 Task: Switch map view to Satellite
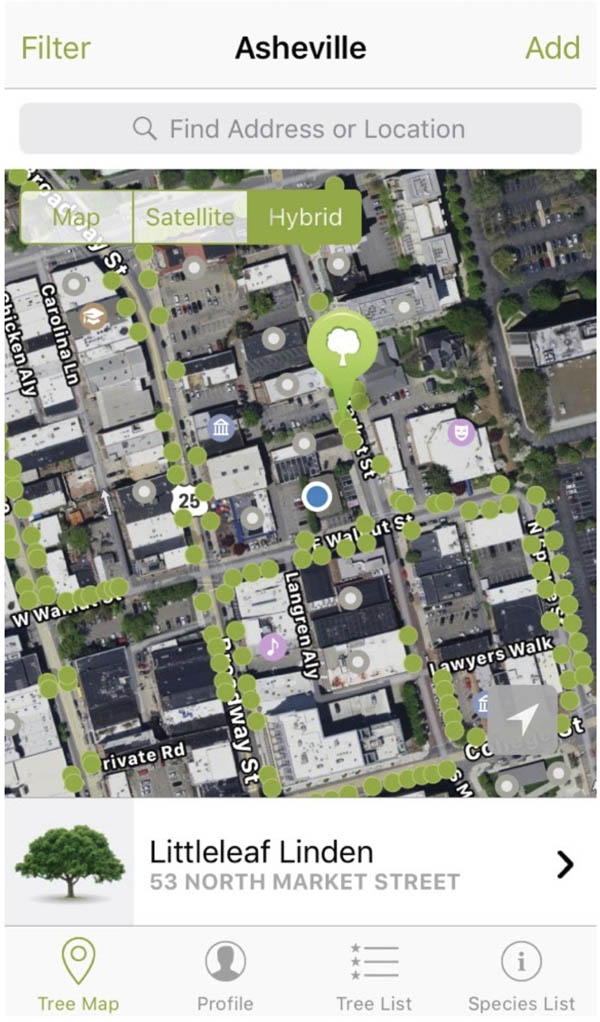tap(190, 217)
